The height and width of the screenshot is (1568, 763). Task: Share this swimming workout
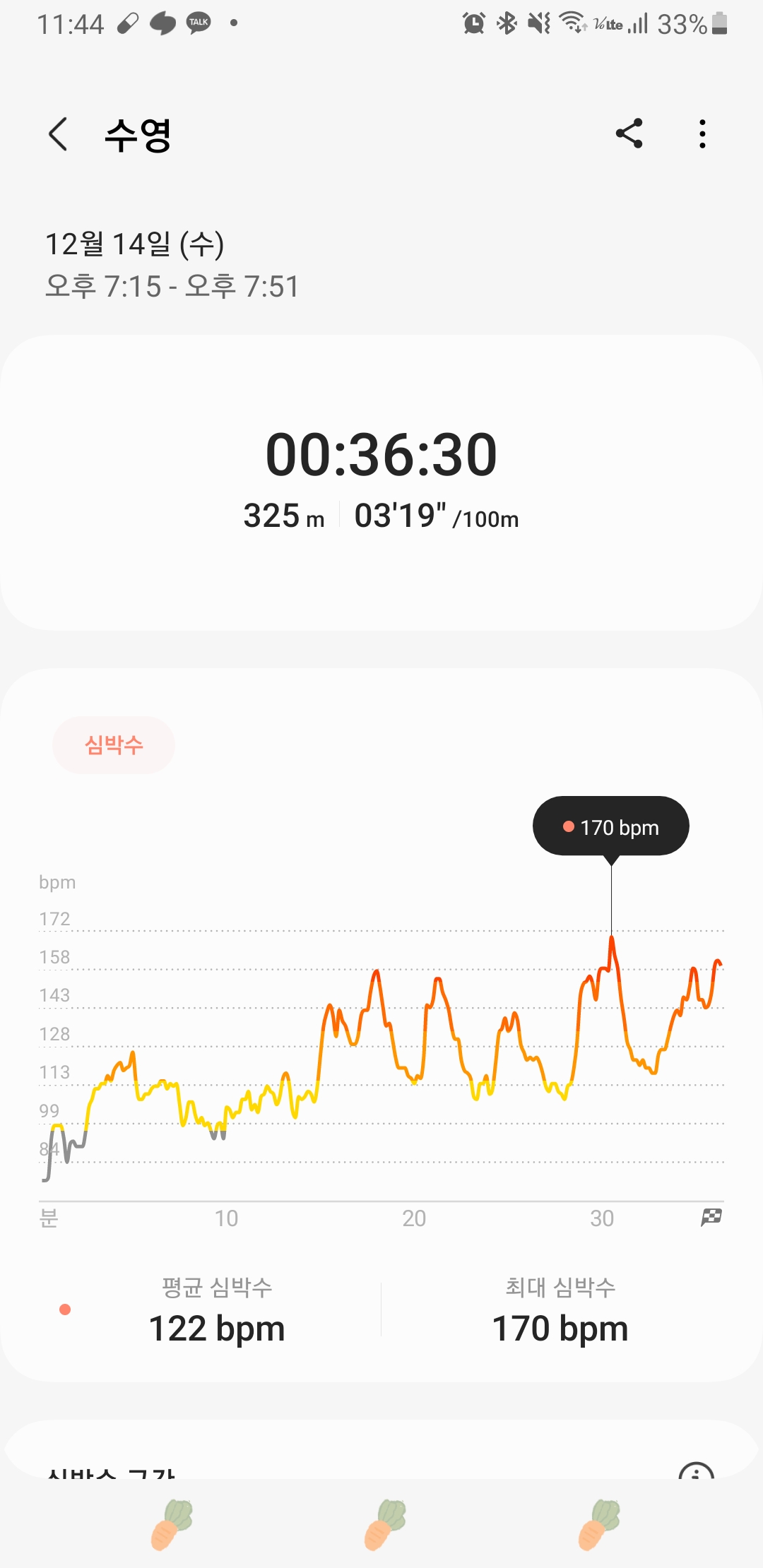[629, 133]
